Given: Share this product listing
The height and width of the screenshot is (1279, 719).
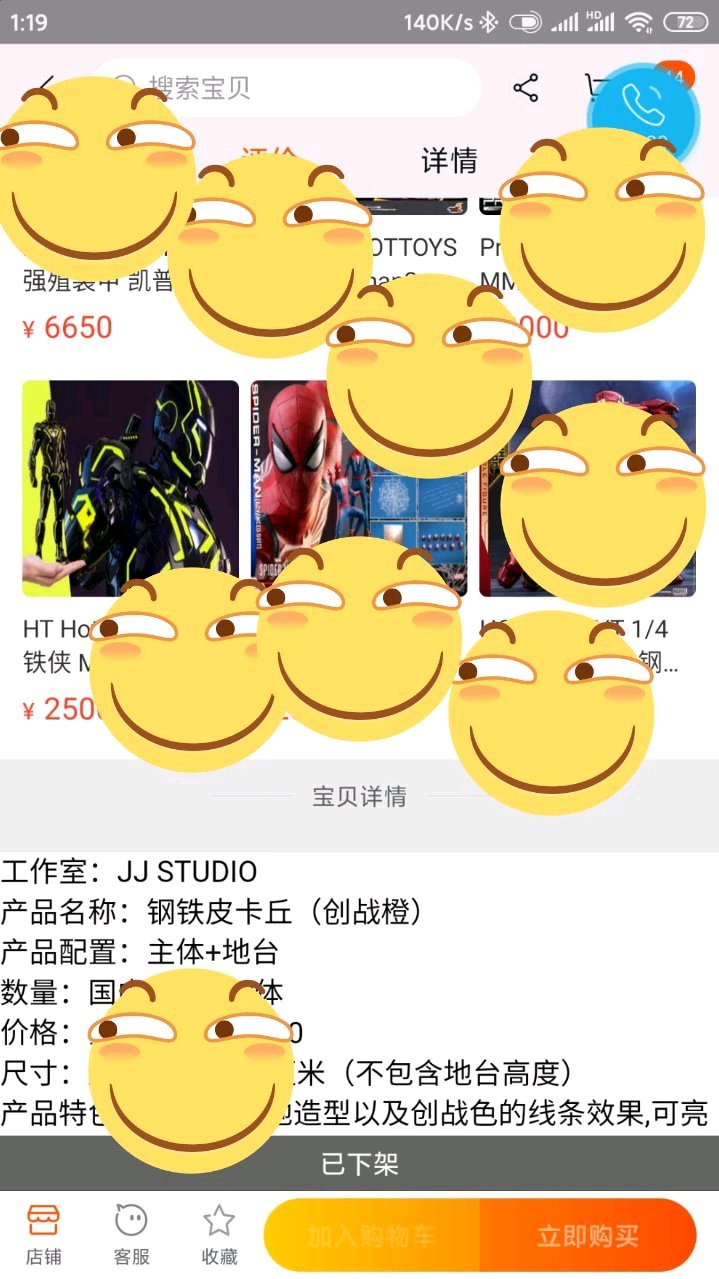Looking at the screenshot, I should 526,88.
